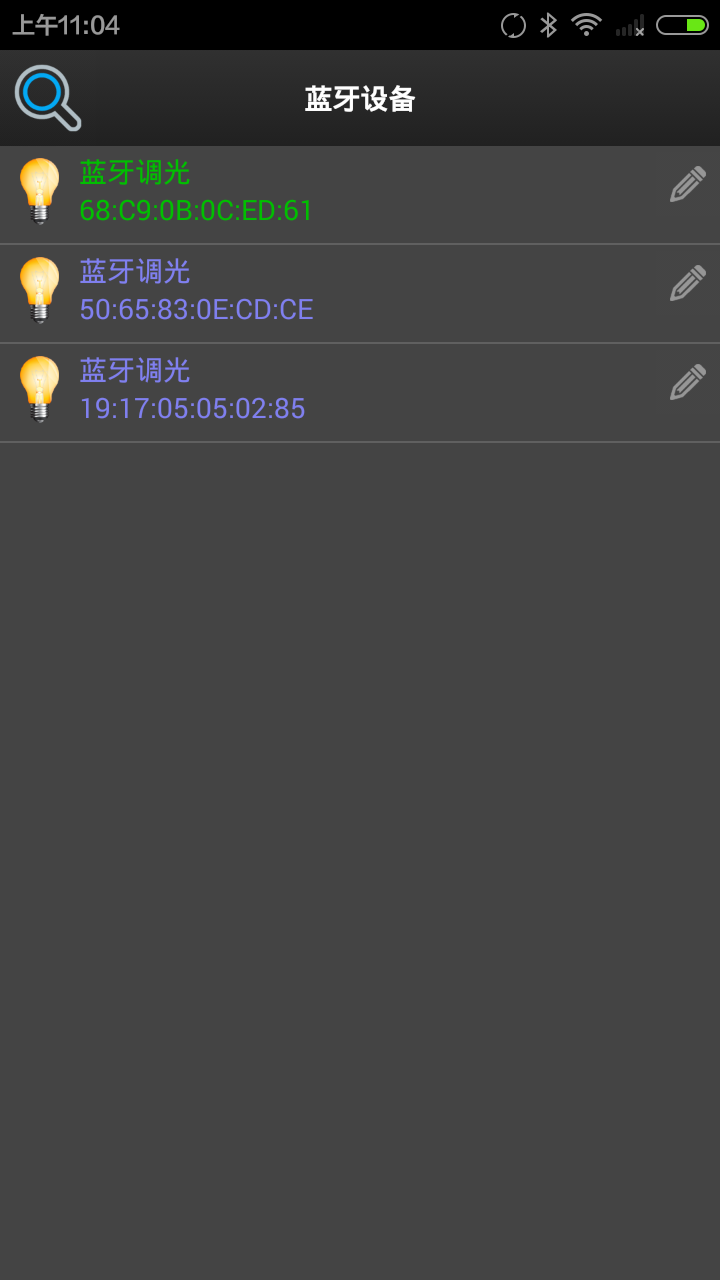Screen dimensions: 720x1280
Task: Rename device 50:65:83:0E:CD:CE with the pencil
Action: point(687,284)
